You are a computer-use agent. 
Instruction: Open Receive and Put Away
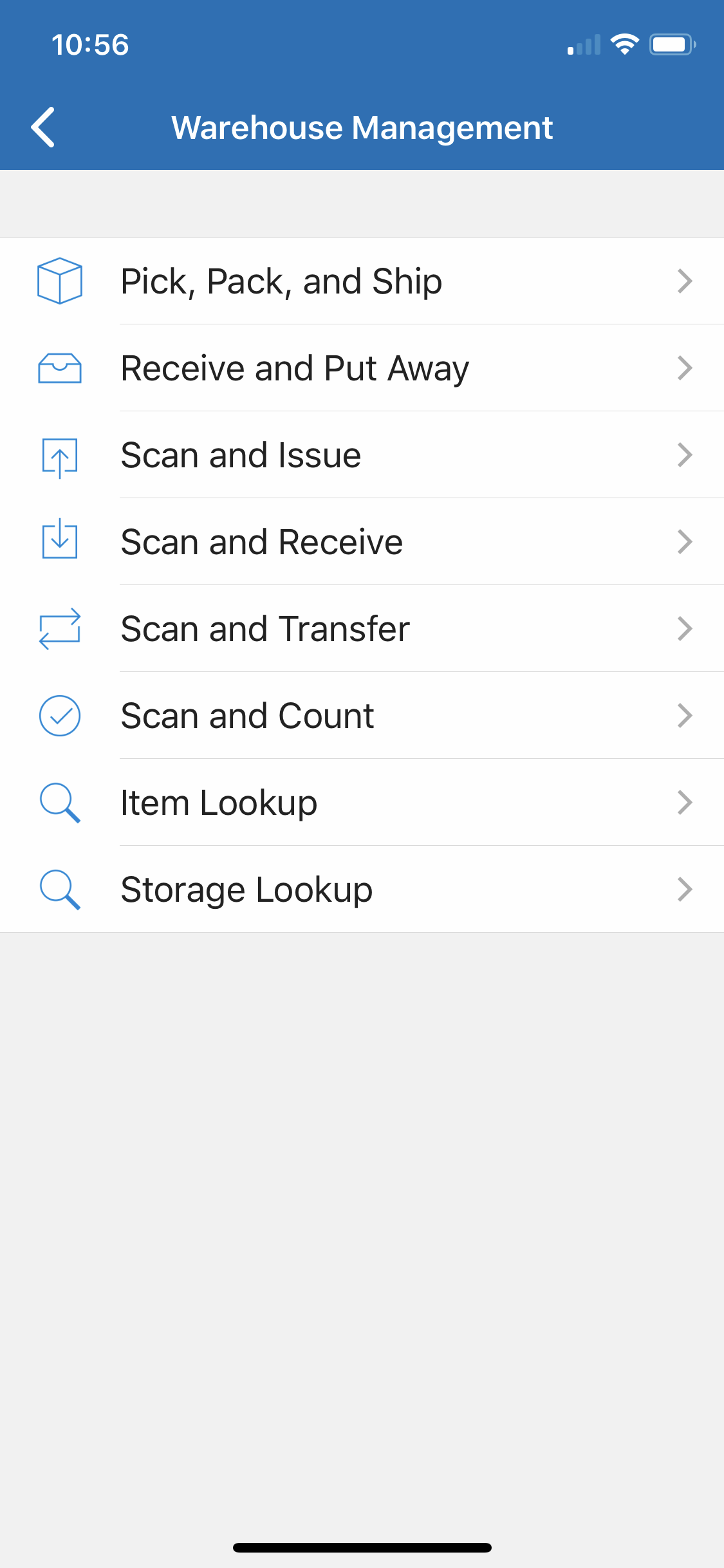[x=362, y=368]
